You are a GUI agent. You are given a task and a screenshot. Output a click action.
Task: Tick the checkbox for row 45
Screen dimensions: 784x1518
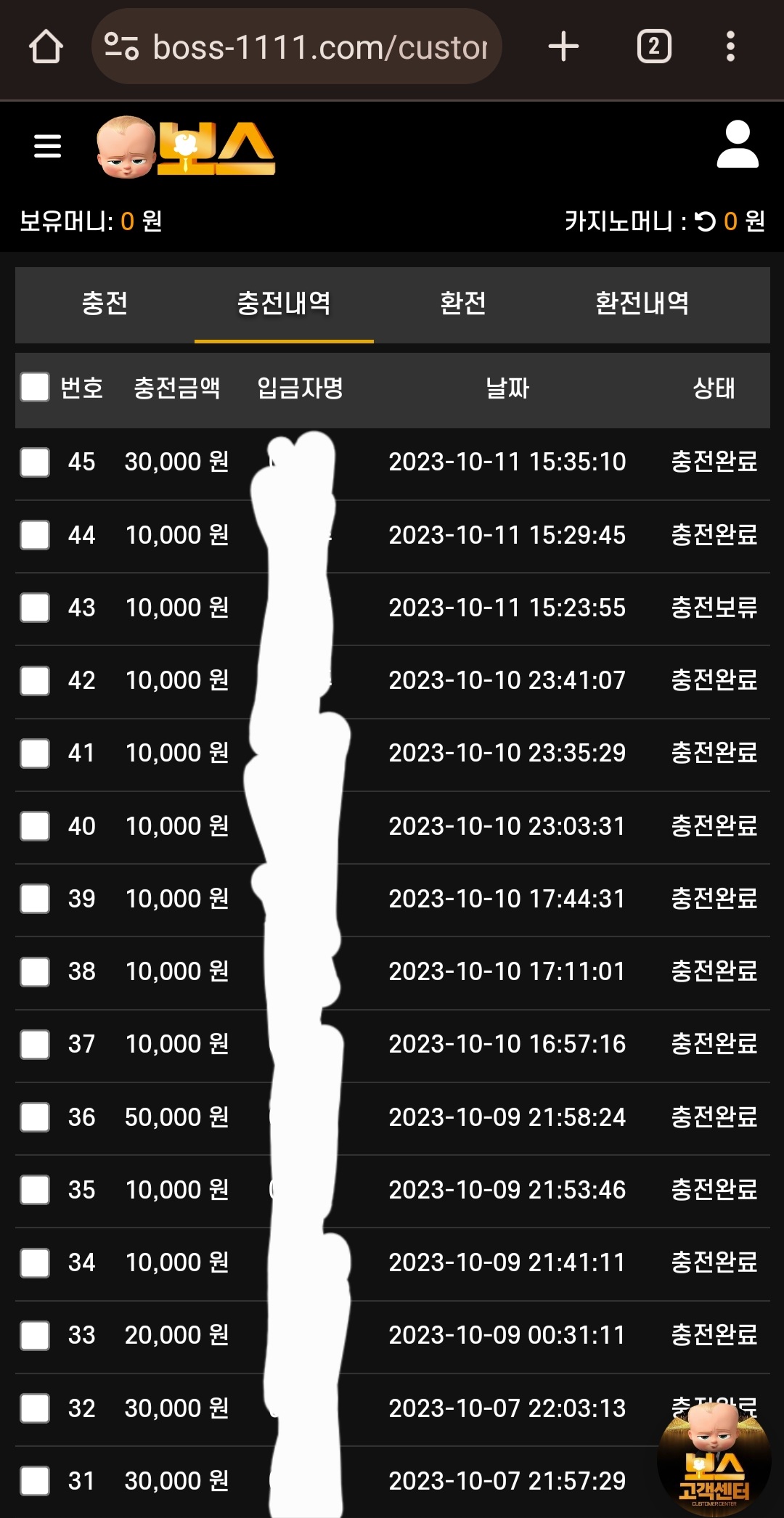(35, 462)
